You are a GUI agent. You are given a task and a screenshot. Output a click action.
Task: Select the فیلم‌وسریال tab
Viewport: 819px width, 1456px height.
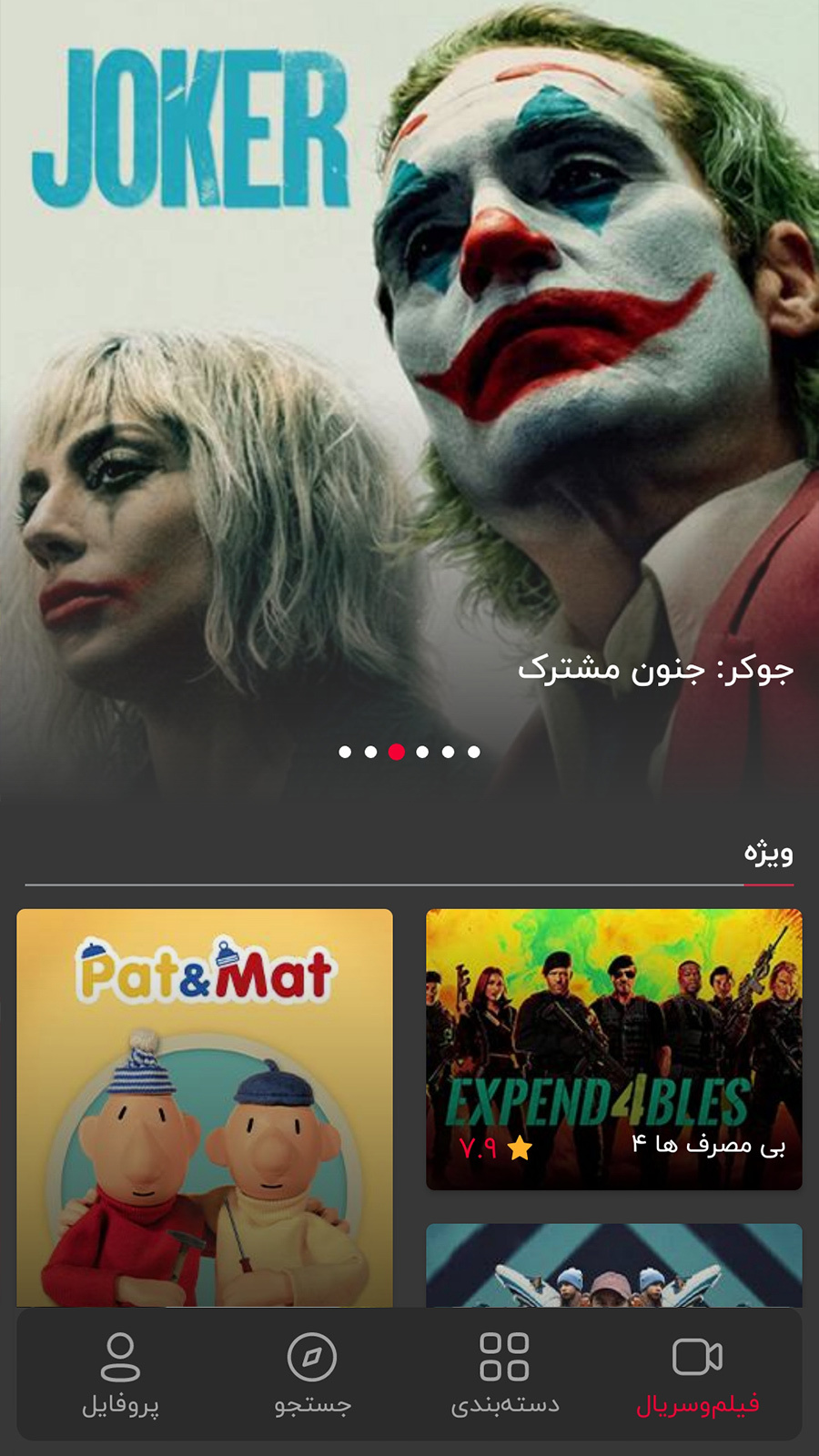coord(697,1374)
